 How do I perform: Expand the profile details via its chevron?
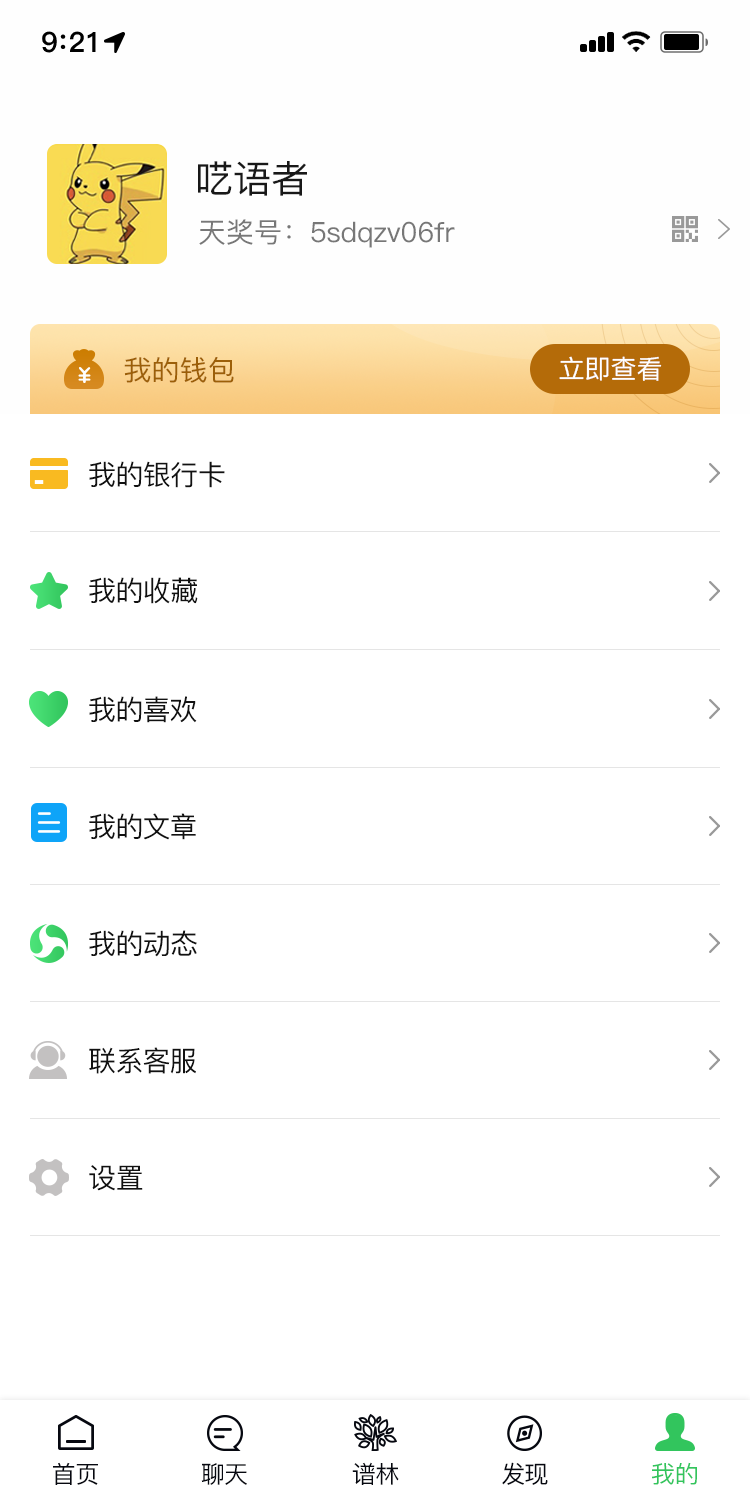point(723,229)
